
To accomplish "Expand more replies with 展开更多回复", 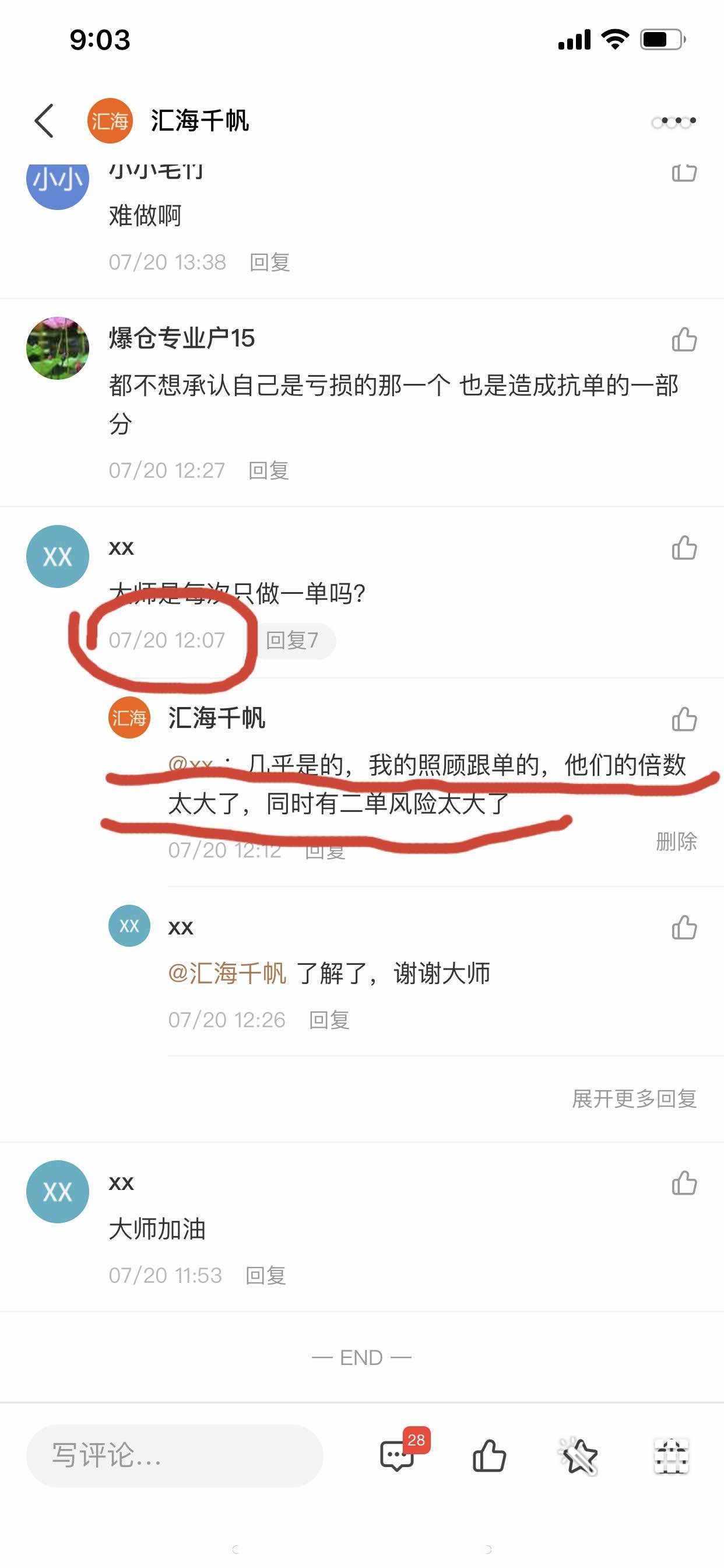I will tap(634, 1098).
